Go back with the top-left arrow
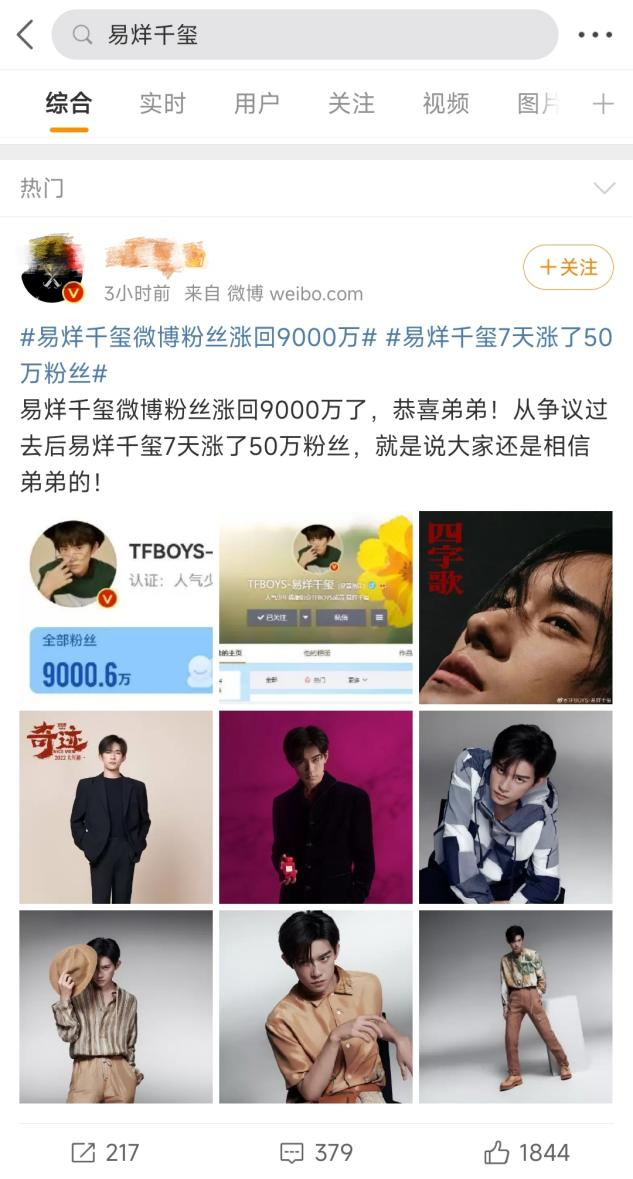The image size is (633, 1179). [x=25, y=35]
